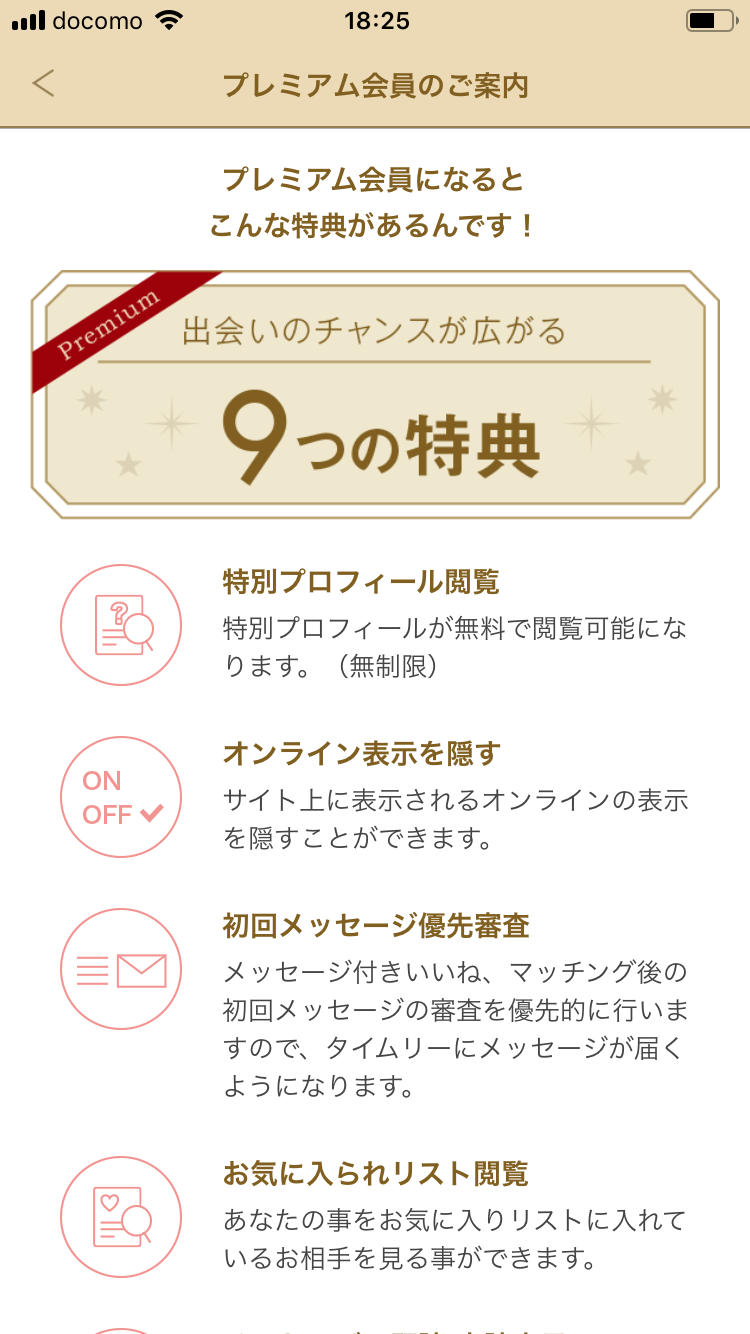Go back using the top-left arrow

click(43, 84)
